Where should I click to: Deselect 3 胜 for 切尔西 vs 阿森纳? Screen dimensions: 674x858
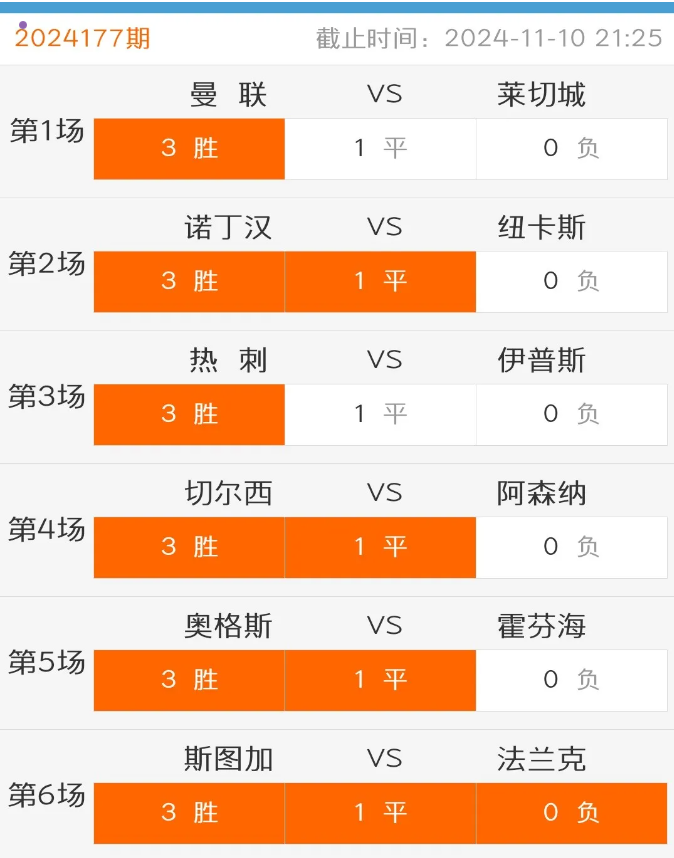point(189,547)
